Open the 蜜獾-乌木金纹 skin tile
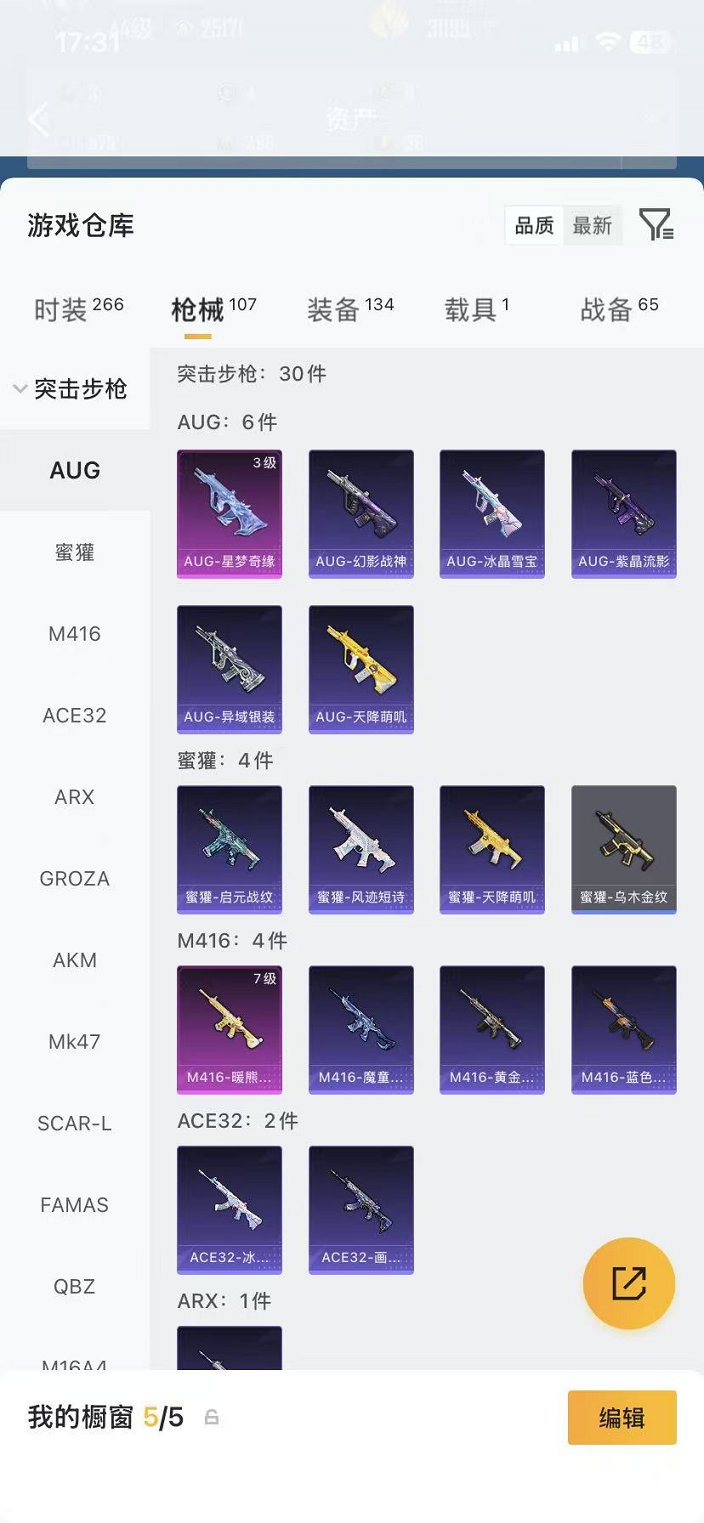Image resolution: width=704 pixels, height=1523 pixels. coord(624,849)
